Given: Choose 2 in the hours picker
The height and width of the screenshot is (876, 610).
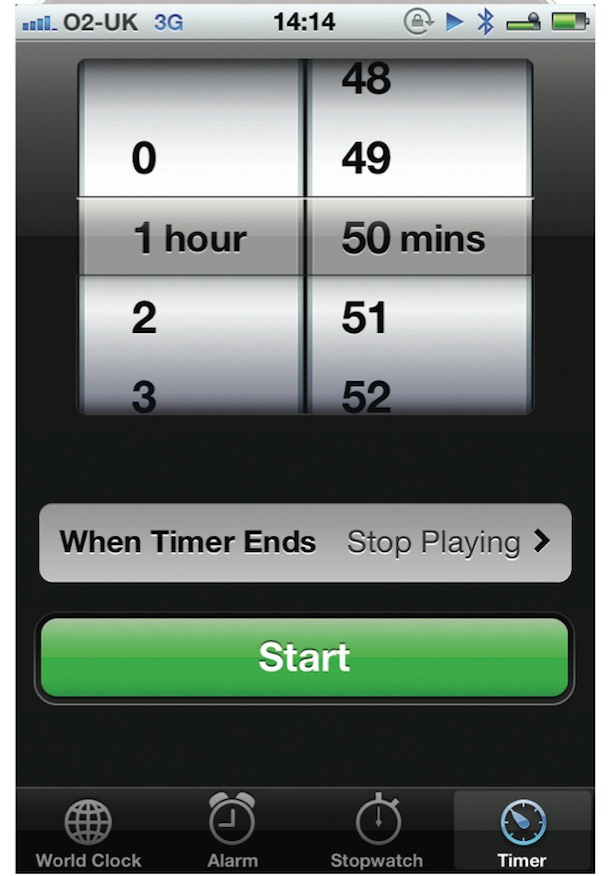Looking at the screenshot, I should [146, 318].
